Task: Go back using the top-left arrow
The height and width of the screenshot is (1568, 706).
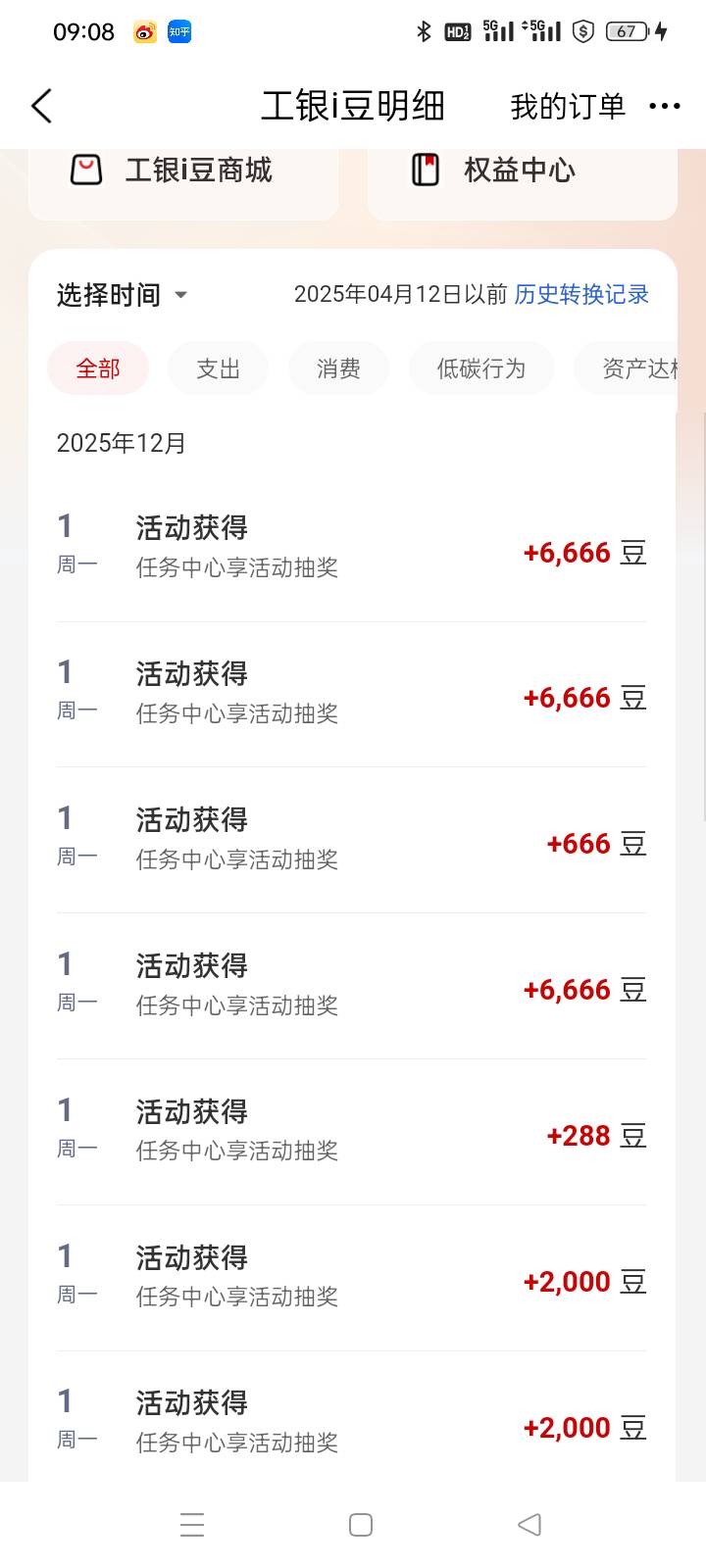Action: tap(41, 106)
